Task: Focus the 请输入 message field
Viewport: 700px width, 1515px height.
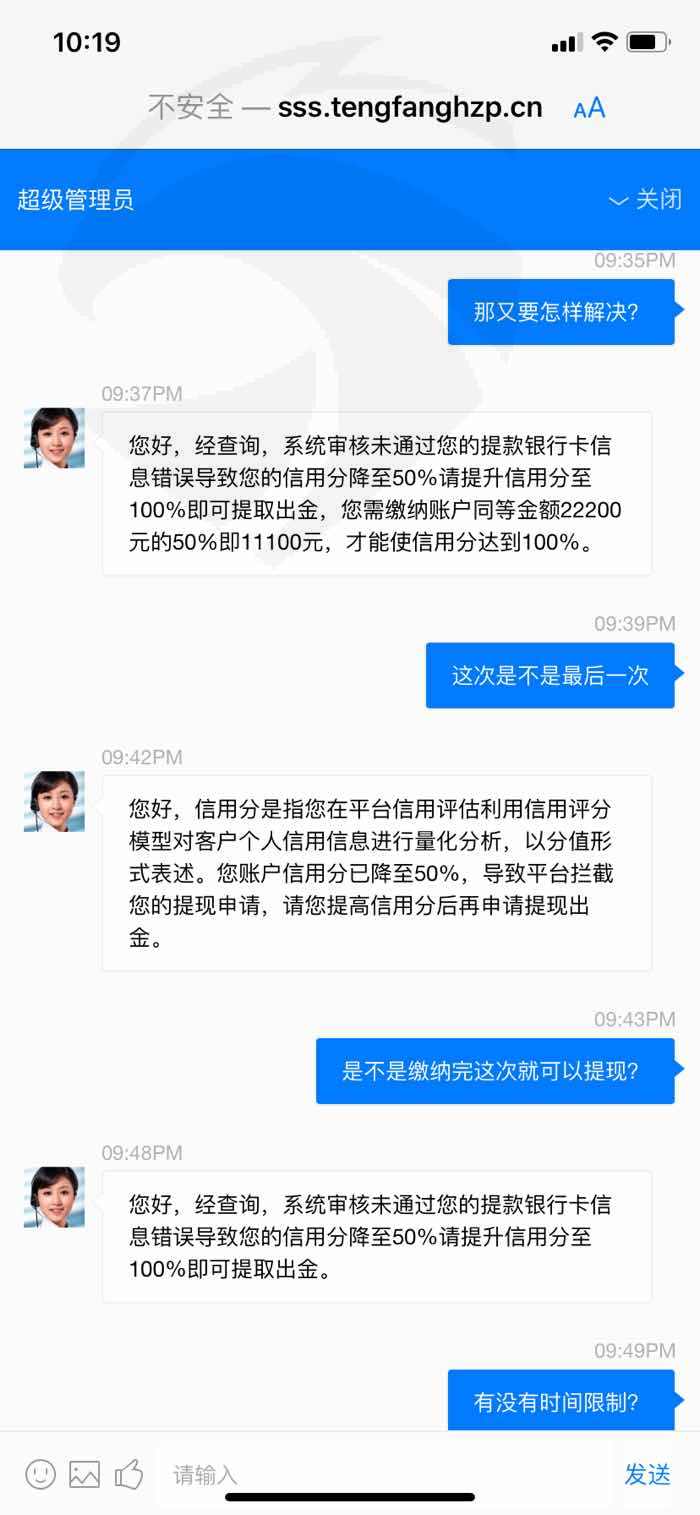Action: (x=385, y=1474)
